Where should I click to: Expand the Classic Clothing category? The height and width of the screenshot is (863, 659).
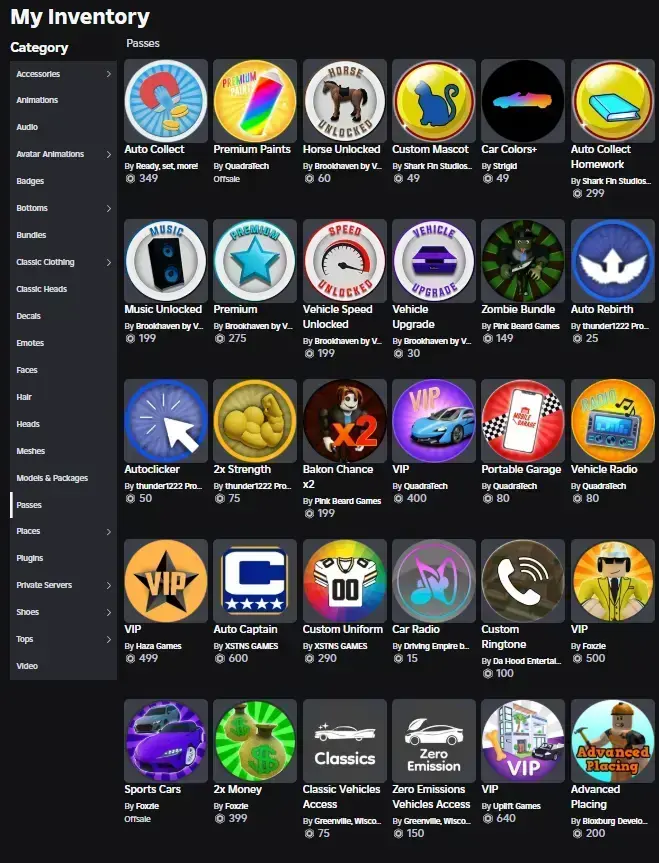point(46,262)
